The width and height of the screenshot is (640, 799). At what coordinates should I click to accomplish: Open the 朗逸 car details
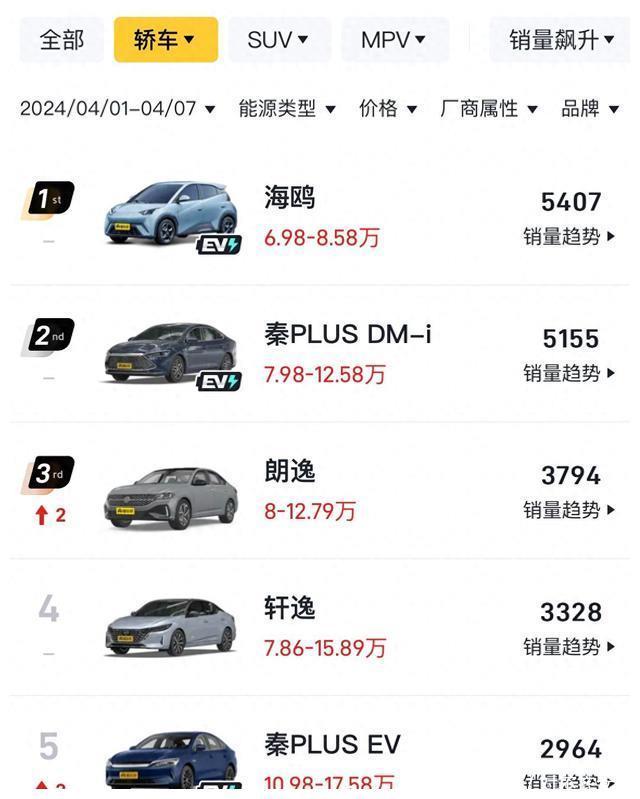(290, 471)
